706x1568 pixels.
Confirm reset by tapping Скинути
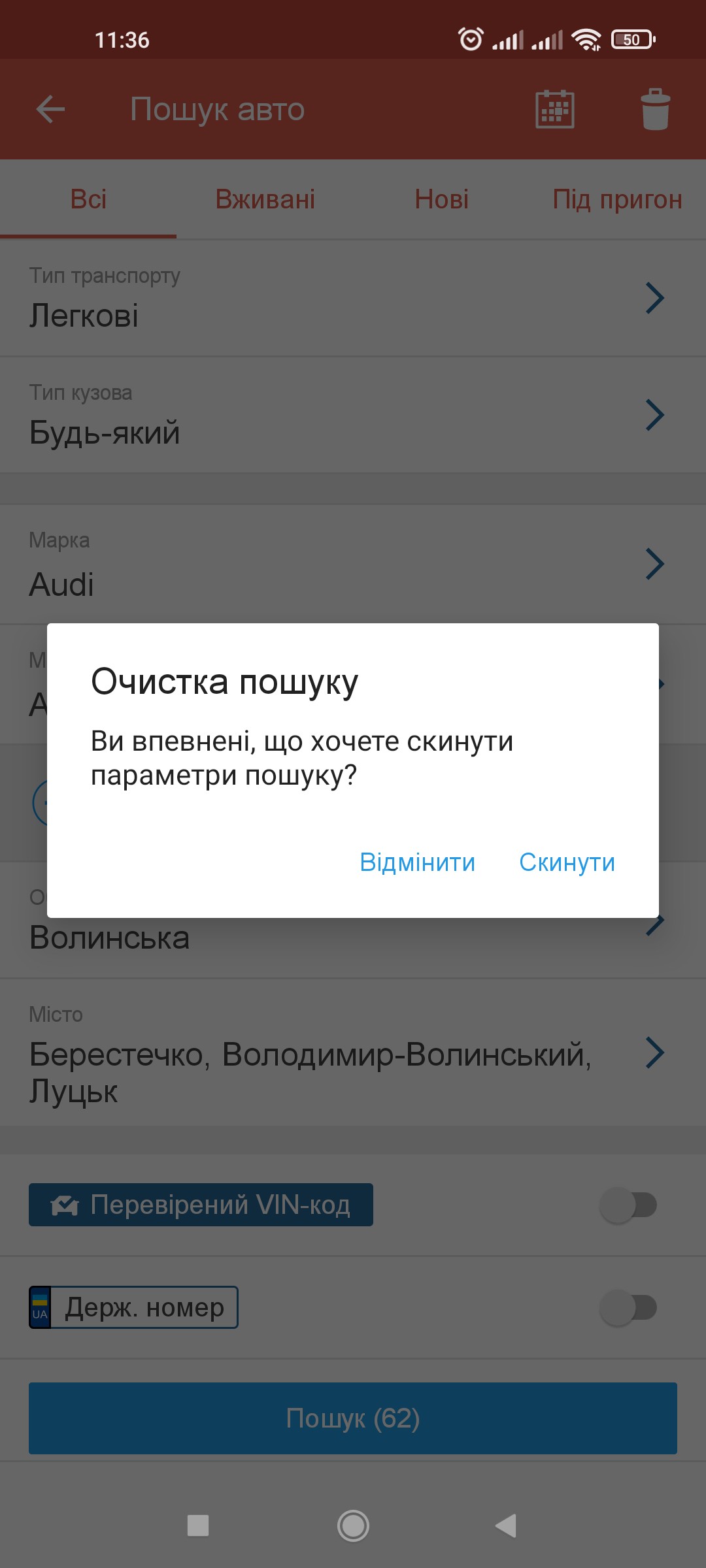pos(567,862)
